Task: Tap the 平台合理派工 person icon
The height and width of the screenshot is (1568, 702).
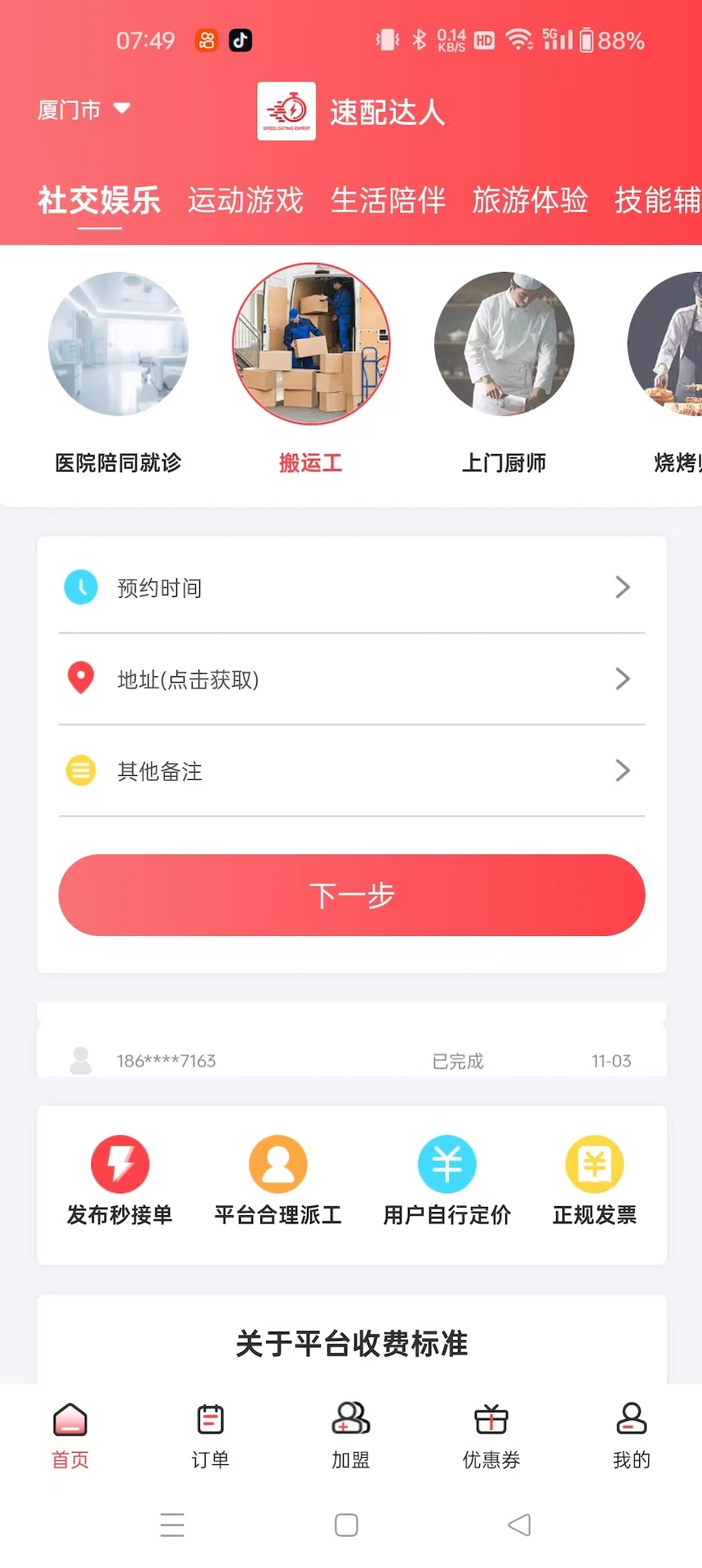Action: 278,1163
